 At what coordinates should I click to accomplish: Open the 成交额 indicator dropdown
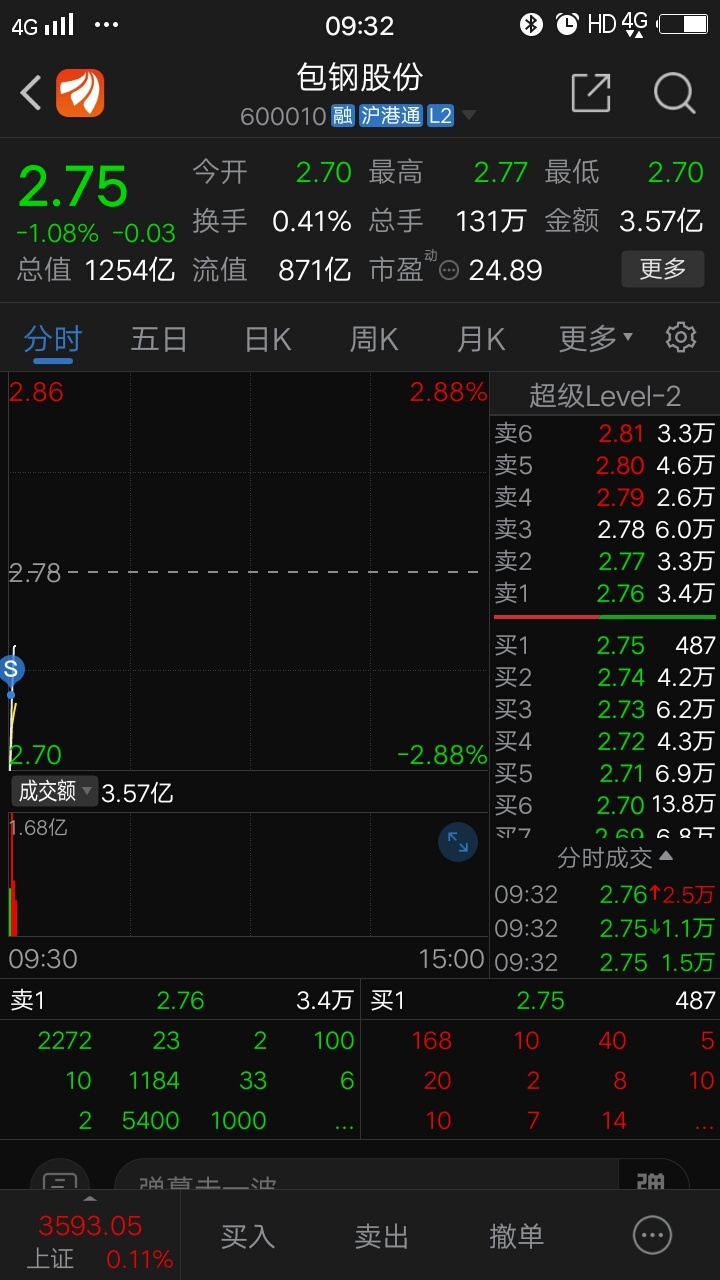pyautogui.click(x=55, y=791)
